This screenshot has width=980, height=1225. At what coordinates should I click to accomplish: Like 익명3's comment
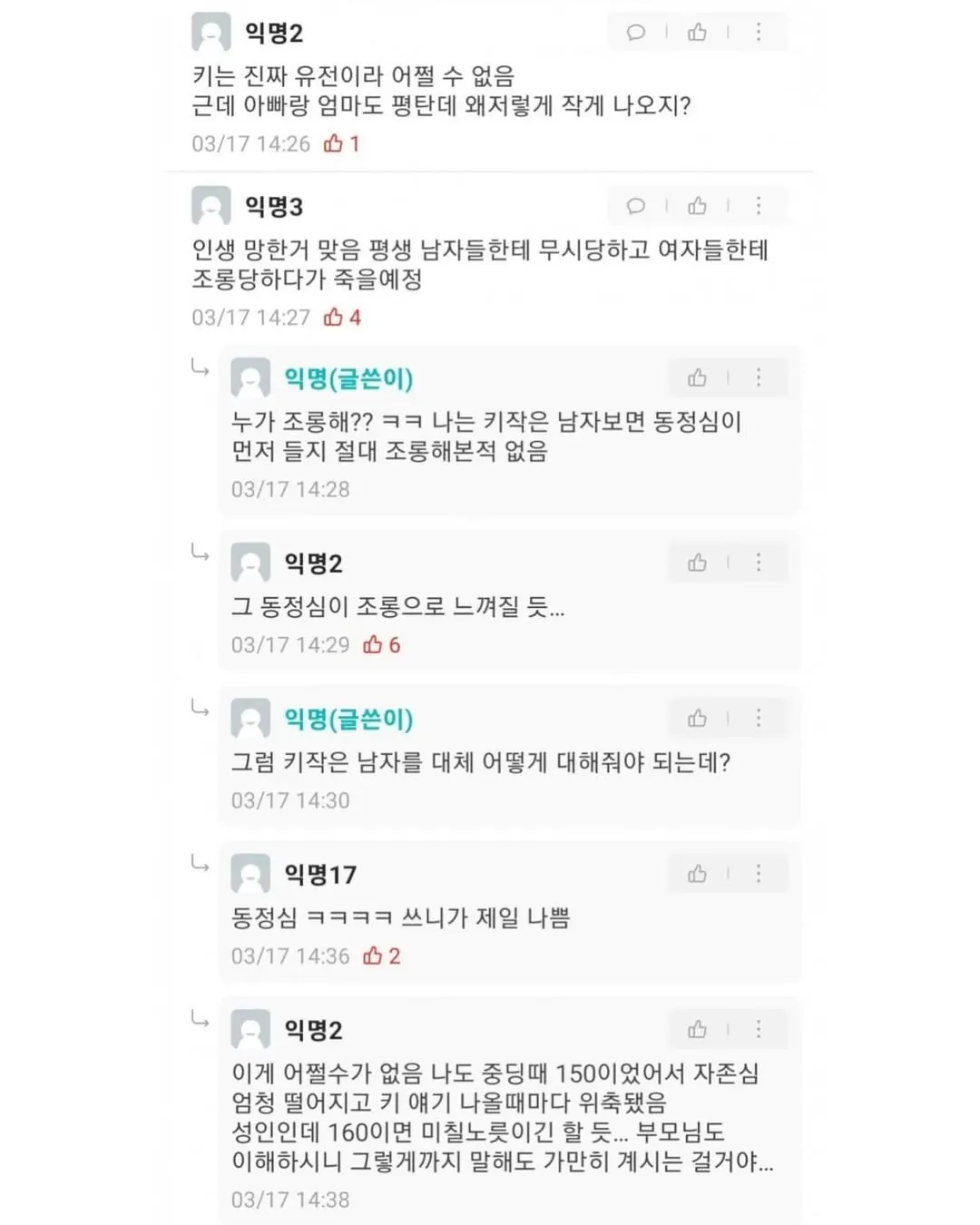(697, 206)
